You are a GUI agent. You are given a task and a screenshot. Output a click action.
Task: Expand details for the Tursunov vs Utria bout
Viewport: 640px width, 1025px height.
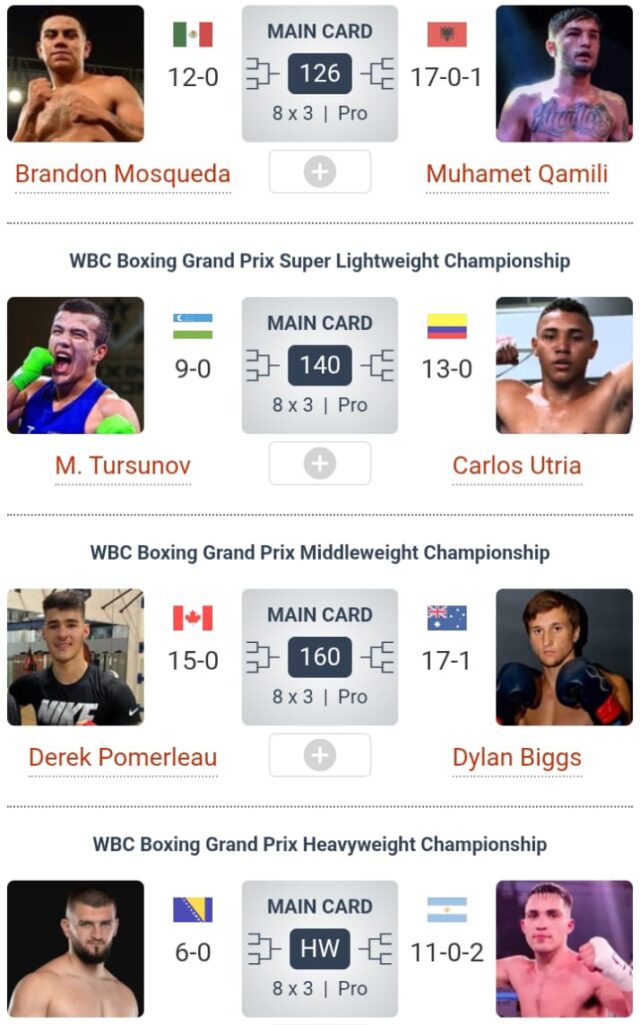(x=320, y=464)
